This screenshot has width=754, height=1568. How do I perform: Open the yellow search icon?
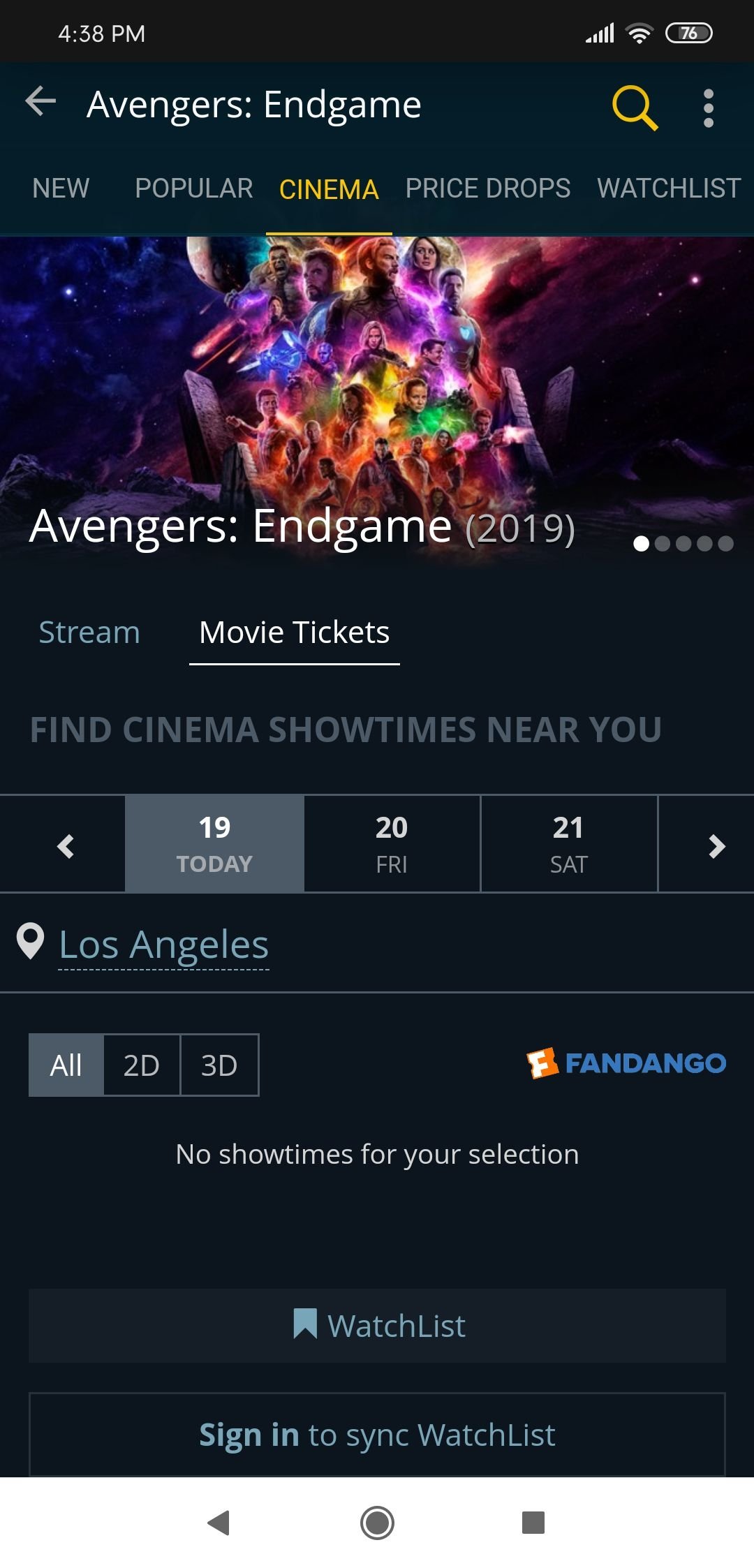(x=634, y=107)
